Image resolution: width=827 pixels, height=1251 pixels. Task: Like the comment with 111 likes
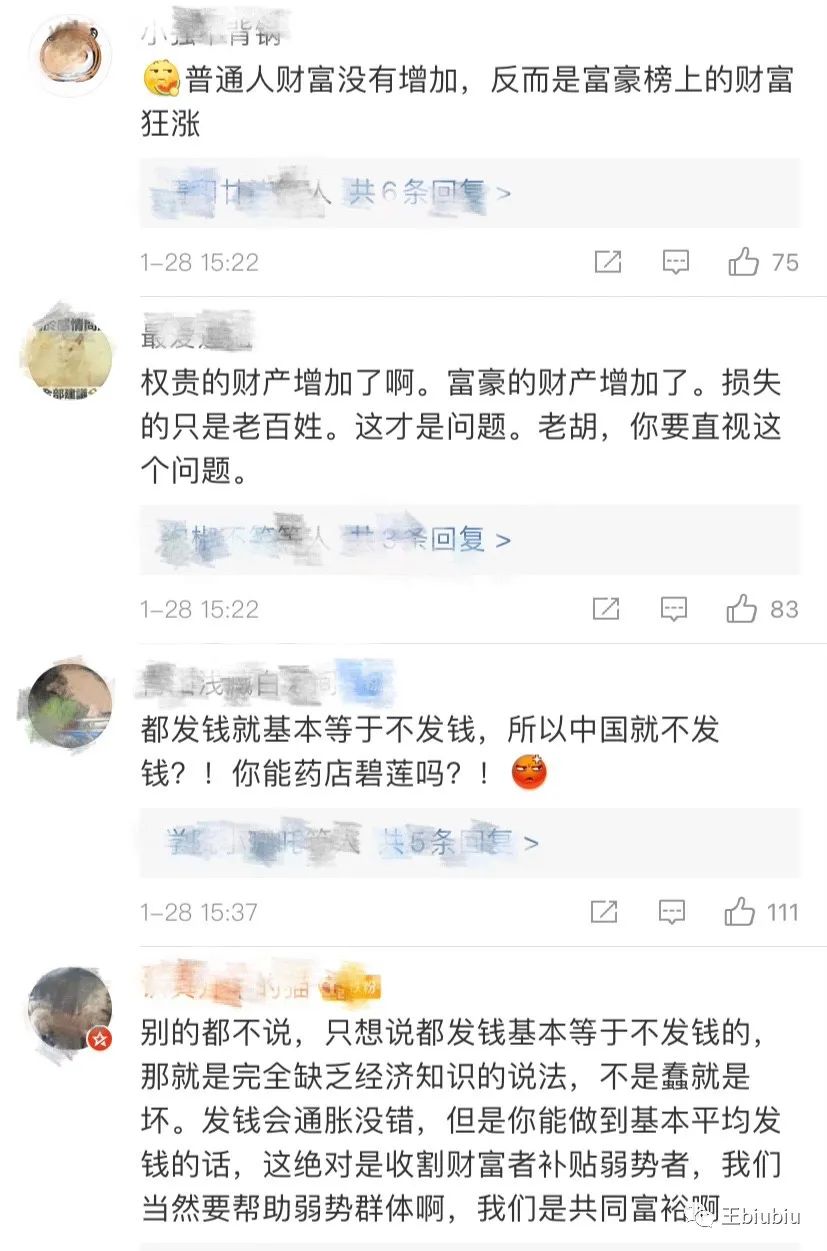[740, 911]
